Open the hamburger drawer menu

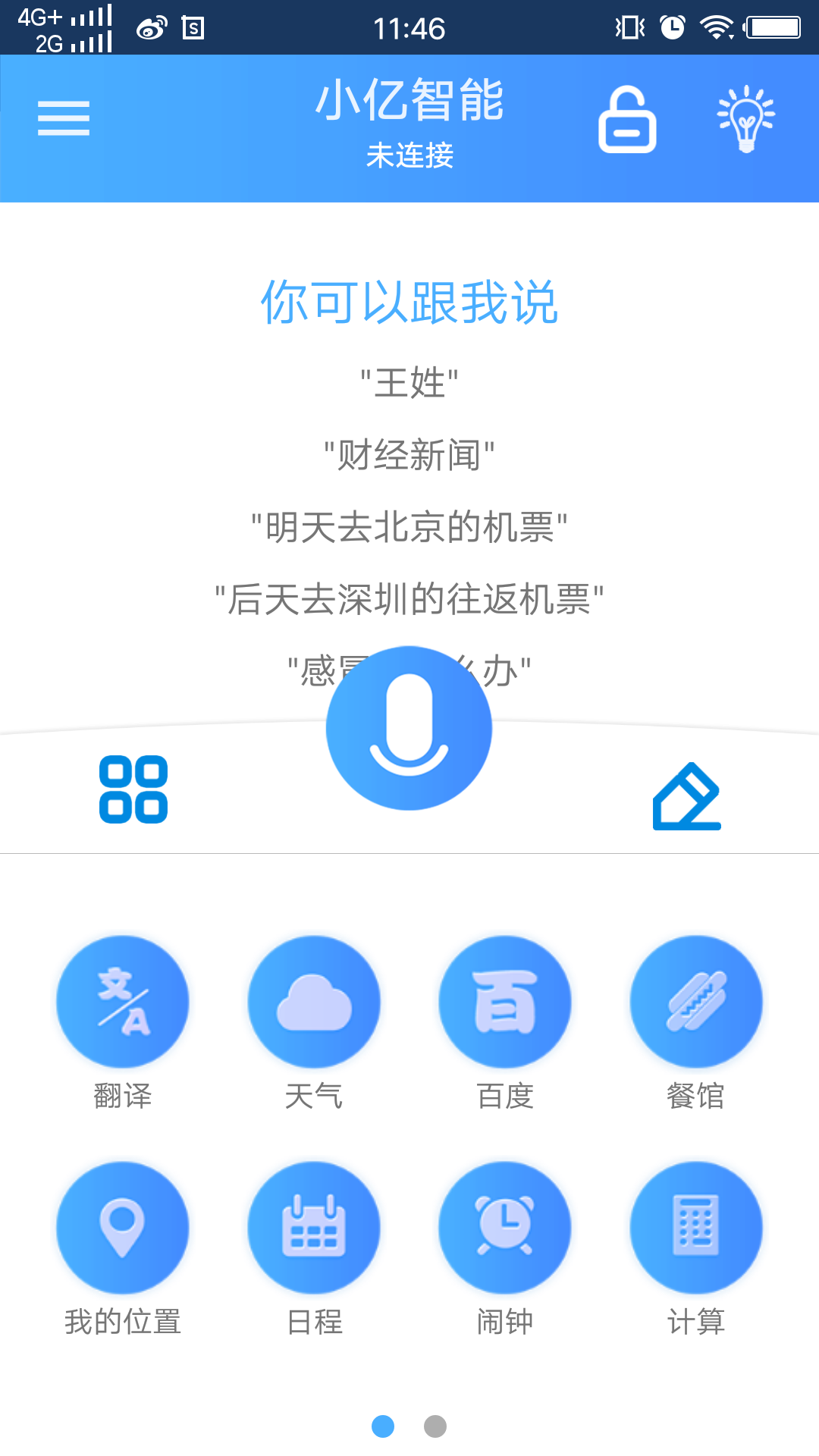point(64,118)
